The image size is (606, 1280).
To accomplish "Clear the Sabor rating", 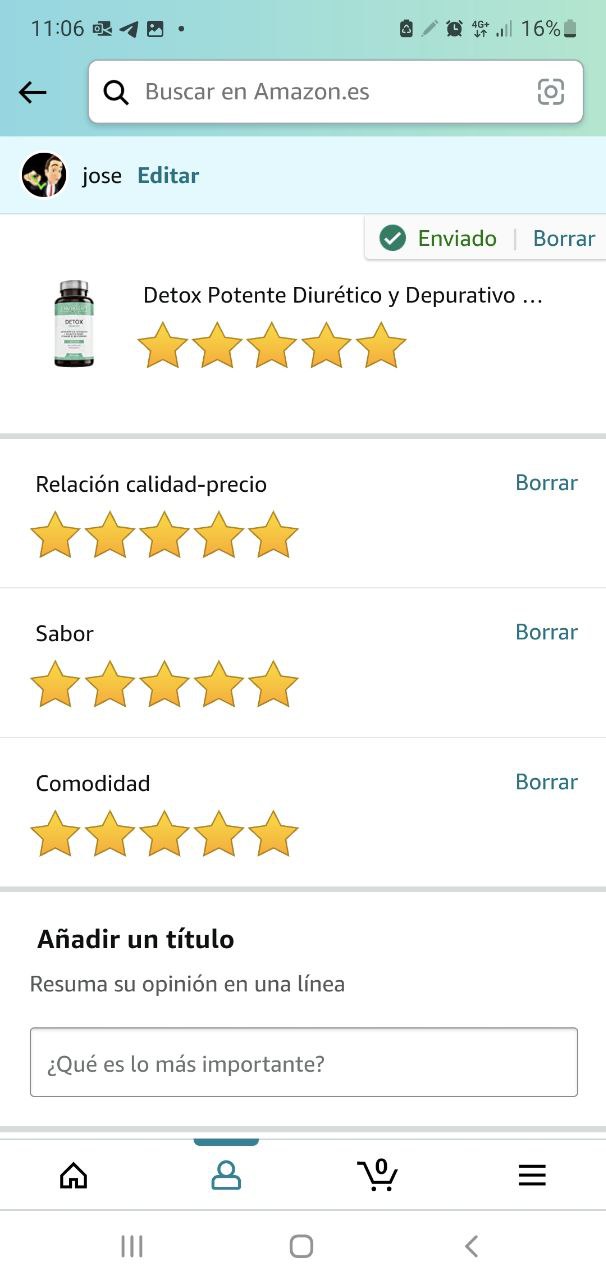I will coord(546,632).
